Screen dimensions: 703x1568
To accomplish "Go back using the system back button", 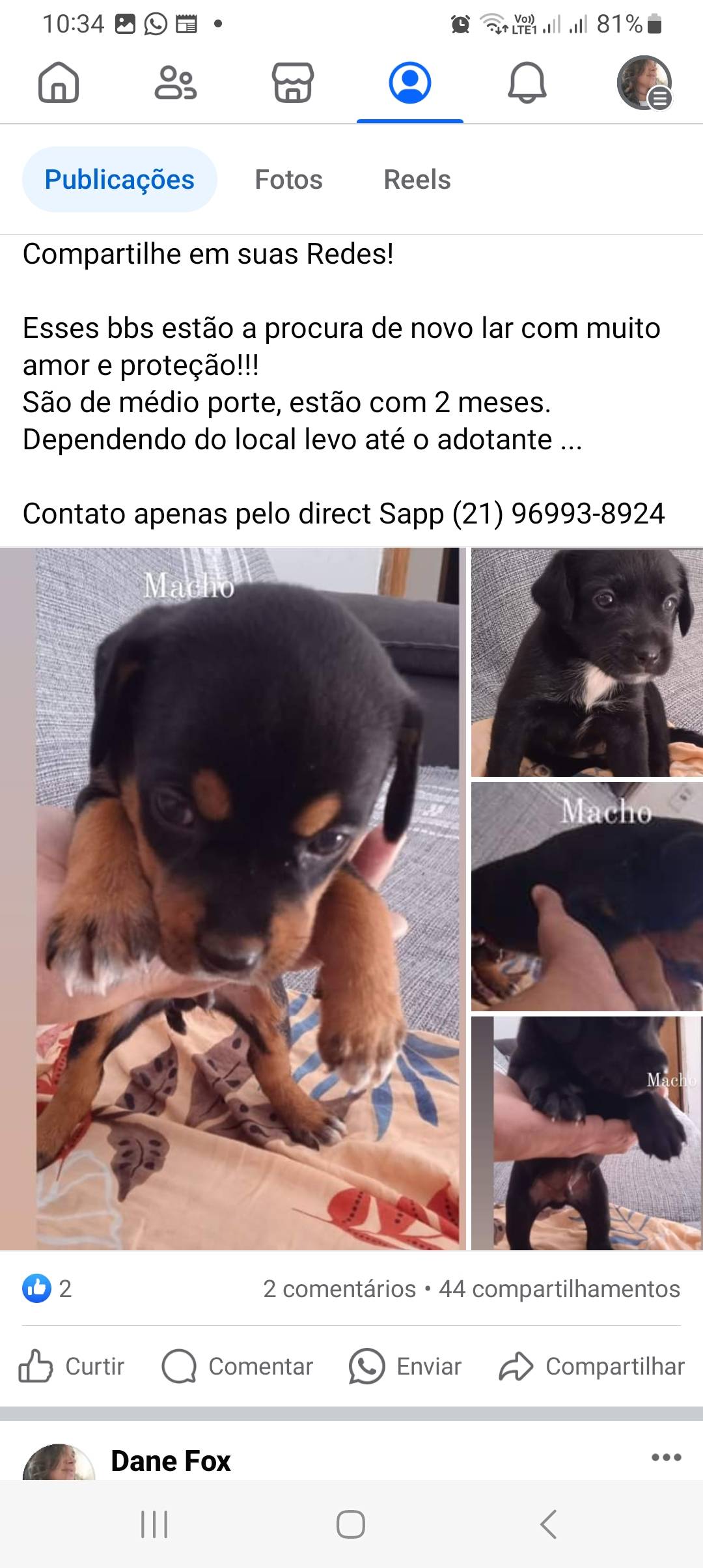I will click(549, 1524).
